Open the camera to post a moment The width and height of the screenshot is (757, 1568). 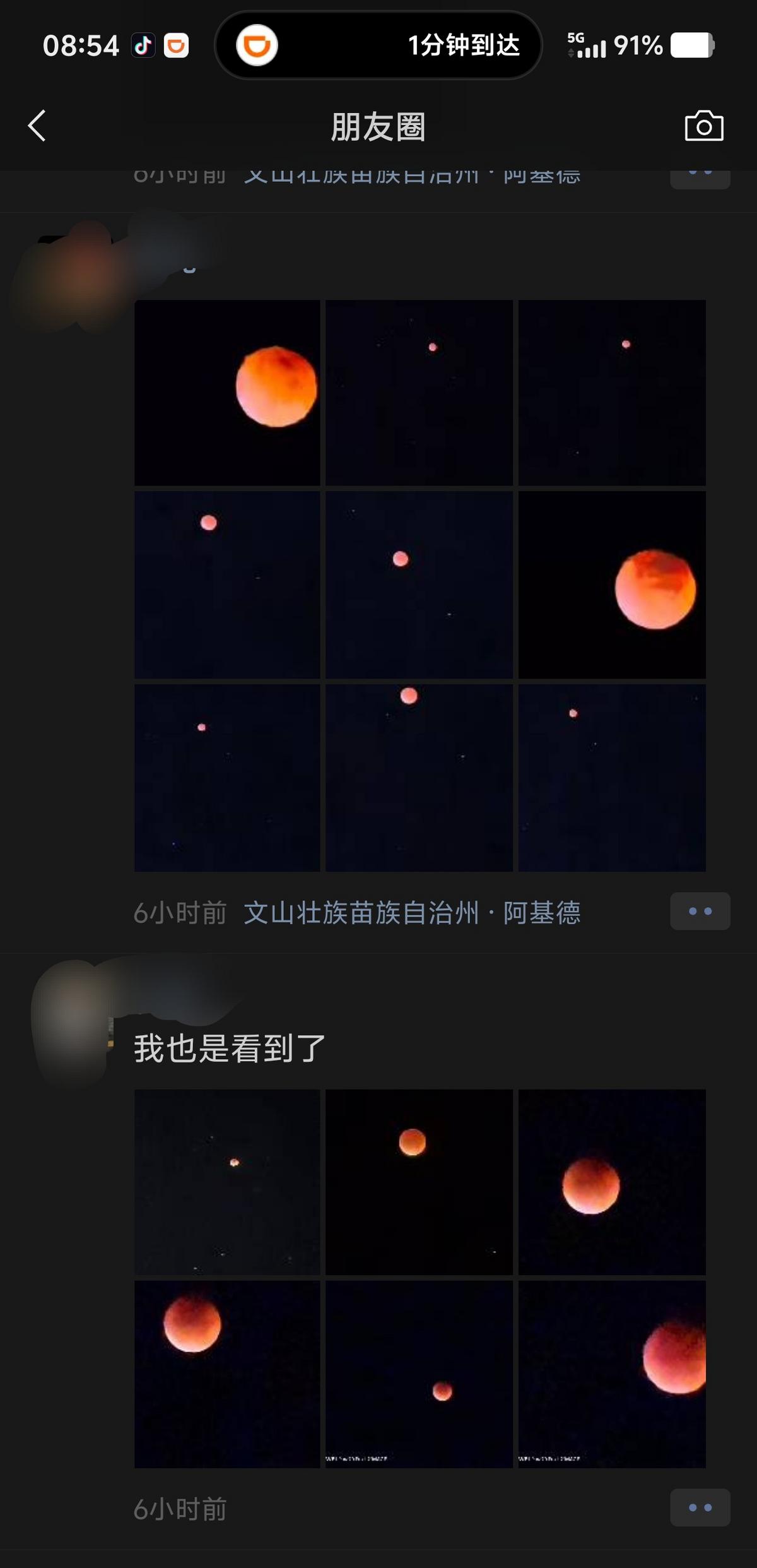pos(703,126)
